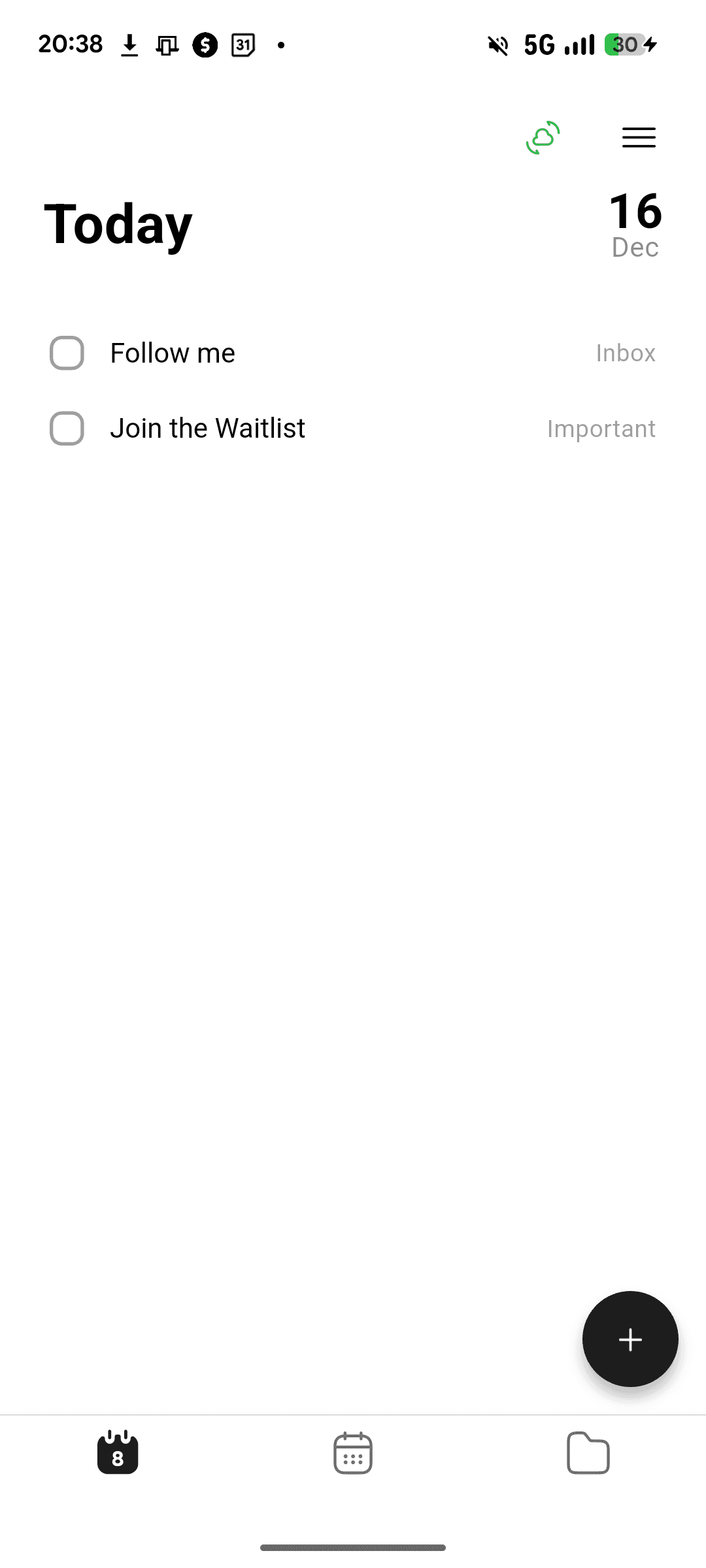Tap the green cloud sync icon

click(x=543, y=137)
